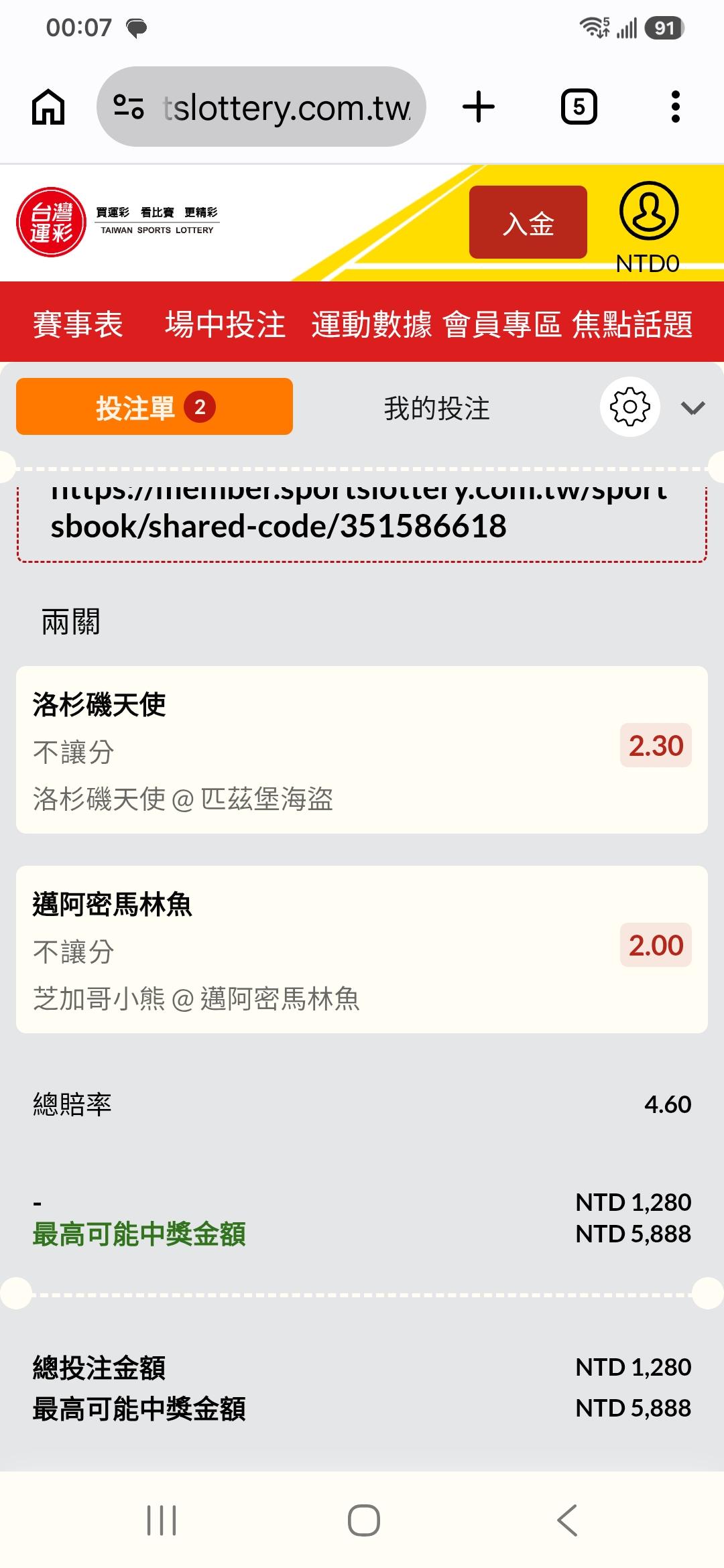Open 運動數據 section

tap(371, 324)
